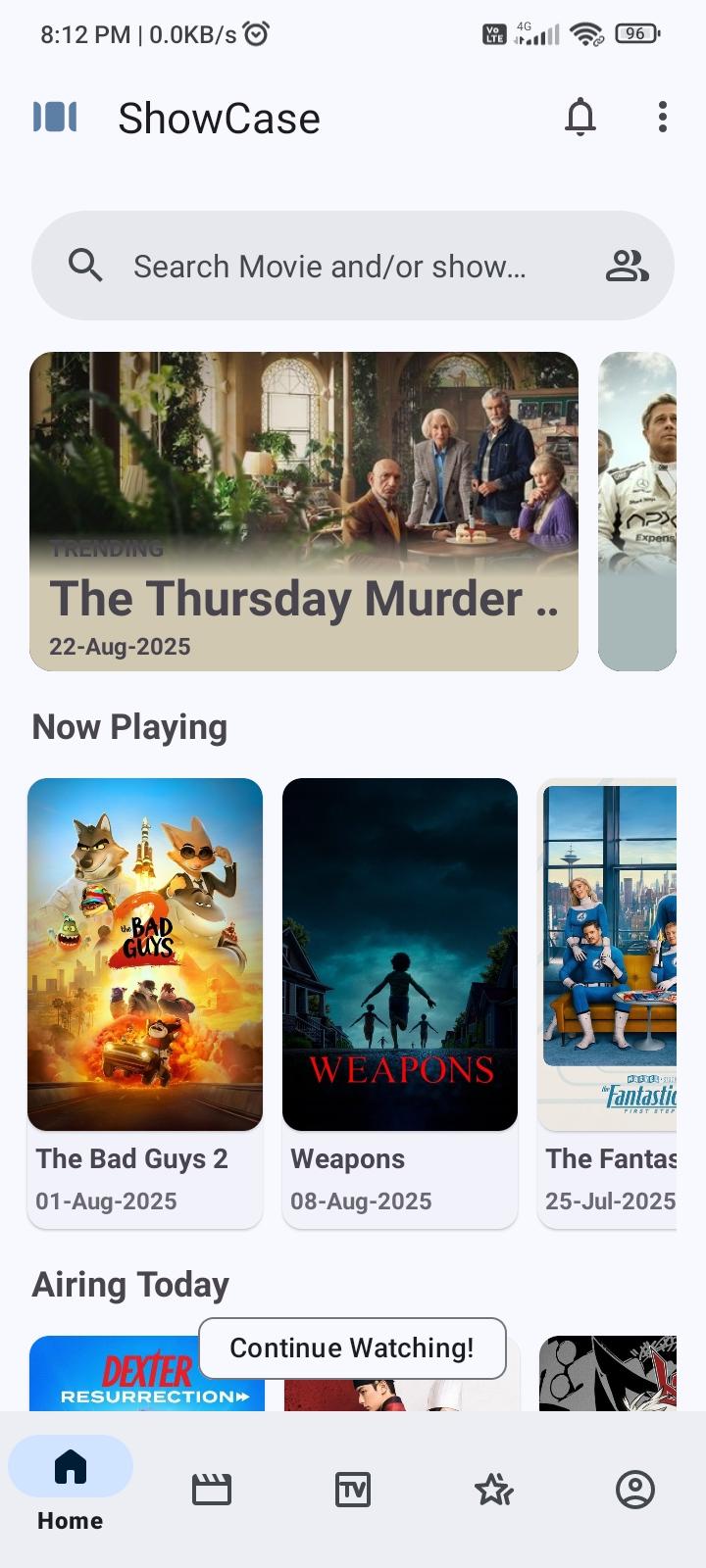The width and height of the screenshot is (706, 1568).
Task: Tap the Continue Watching! button
Action: coord(352,1348)
